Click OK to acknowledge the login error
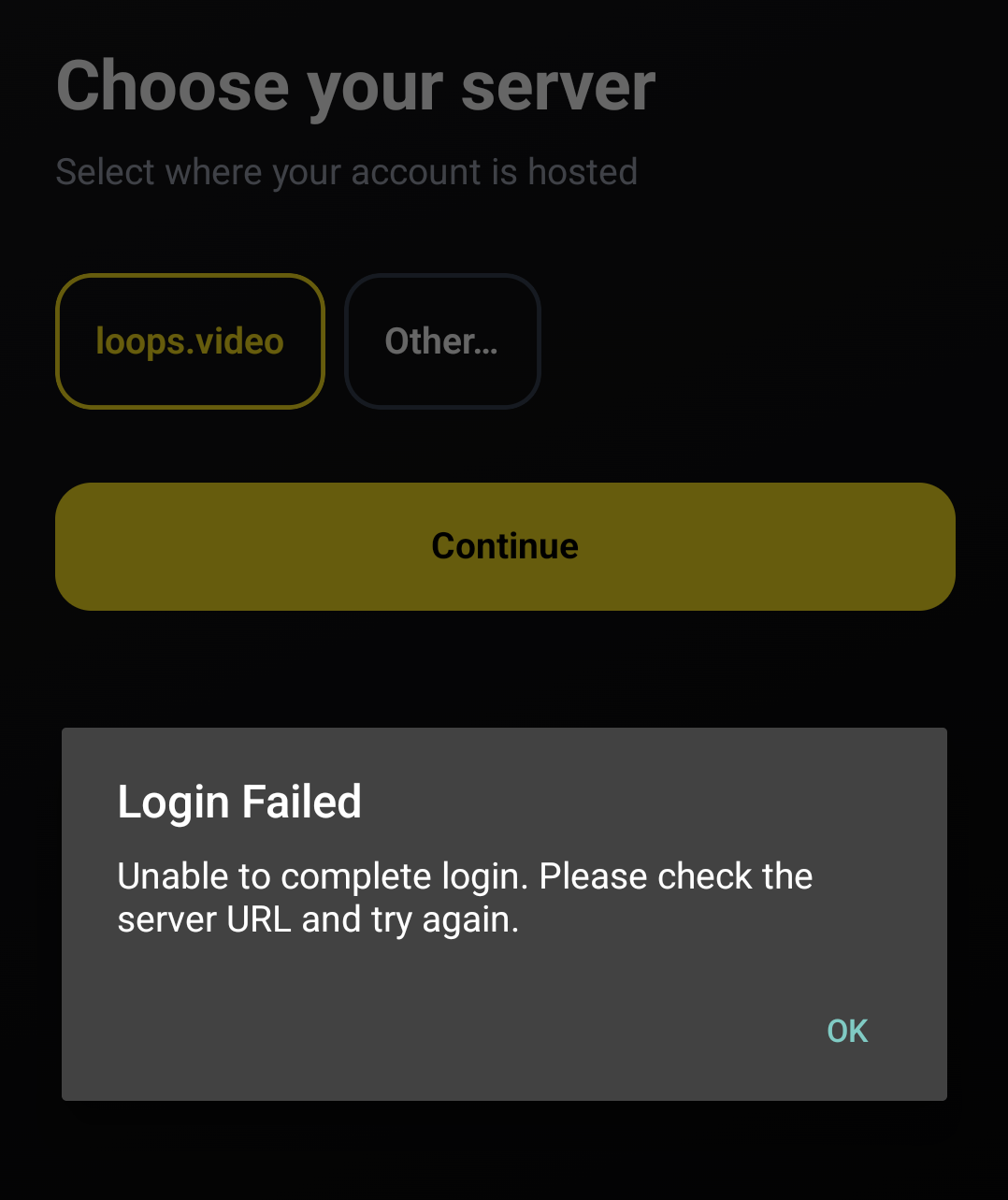1008x1200 pixels. tap(845, 1030)
